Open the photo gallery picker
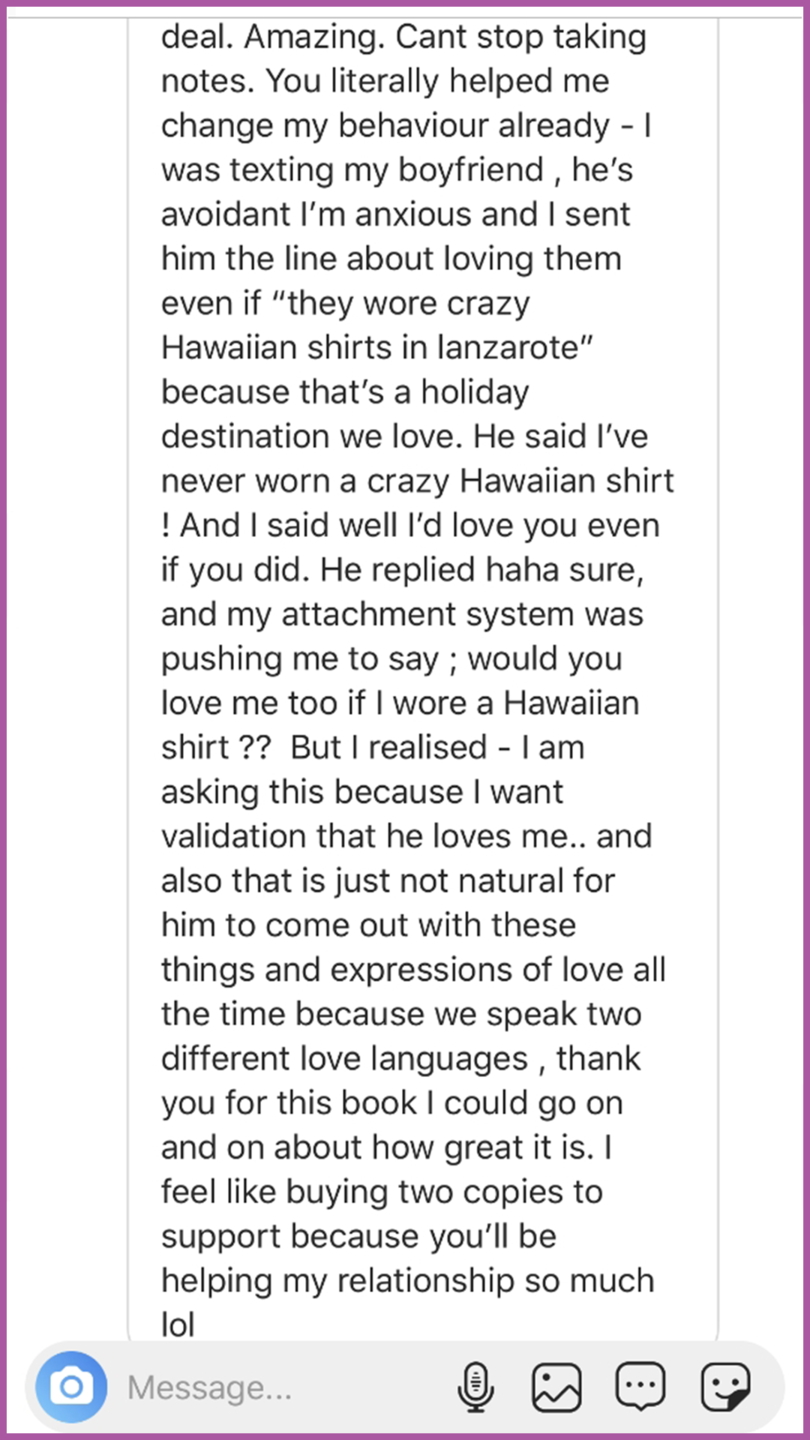This screenshot has width=810, height=1440. pyautogui.click(x=557, y=1387)
